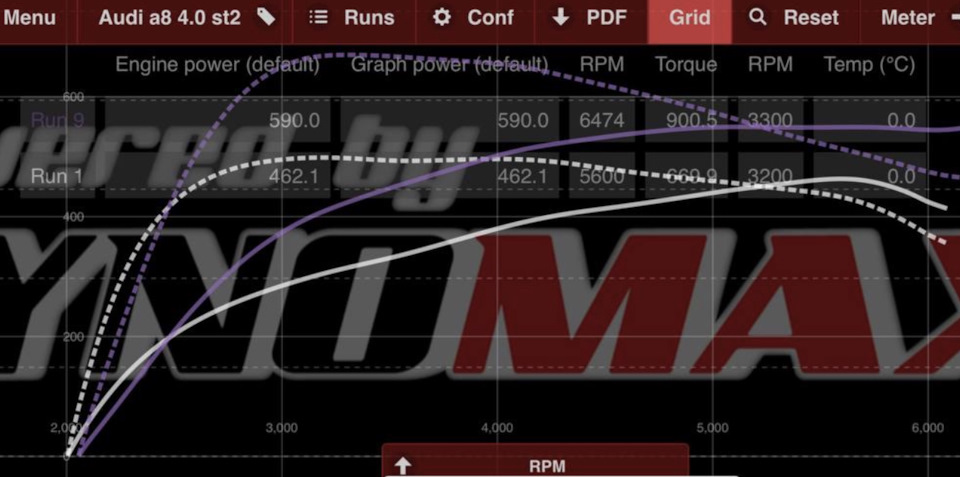This screenshot has height=477, width=960.
Task: Tap the RPM axis selector
Action: [x=536, y=465]
